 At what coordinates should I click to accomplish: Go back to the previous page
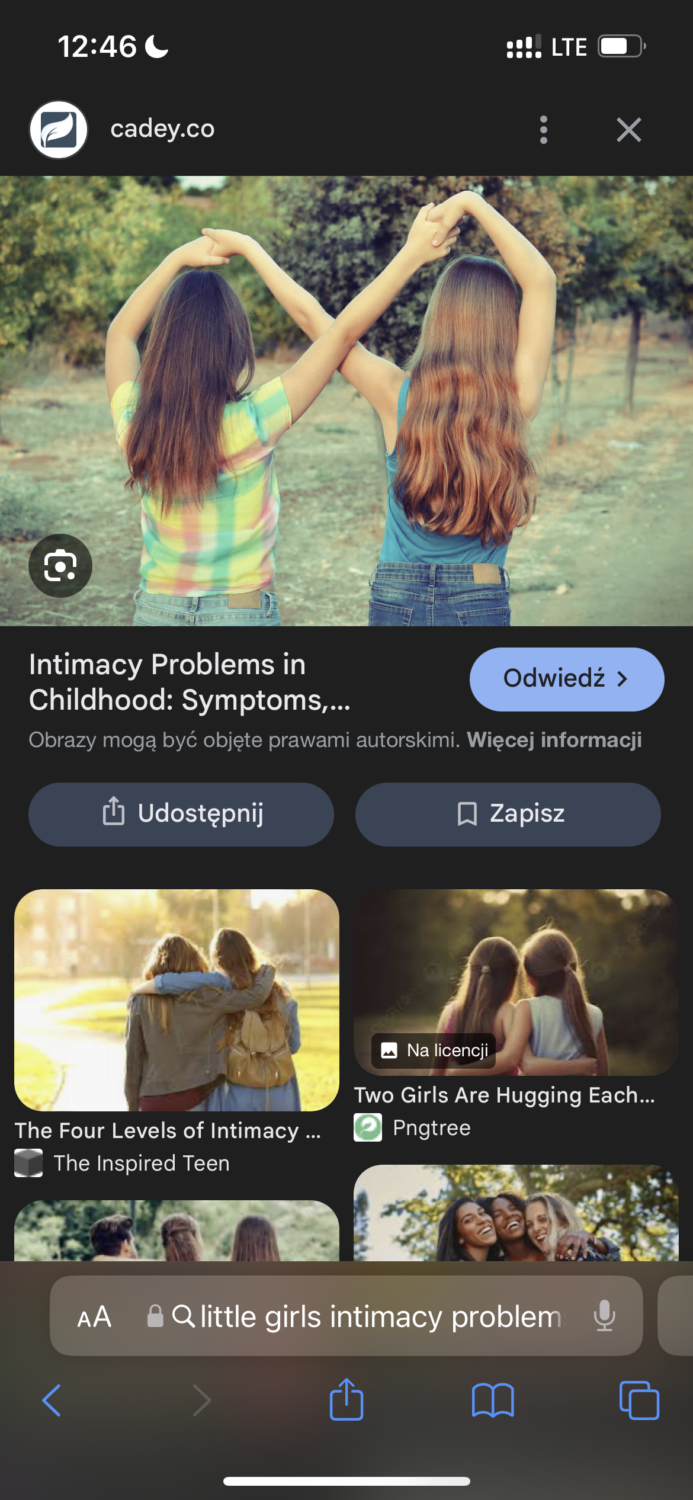click(52, 1400)
